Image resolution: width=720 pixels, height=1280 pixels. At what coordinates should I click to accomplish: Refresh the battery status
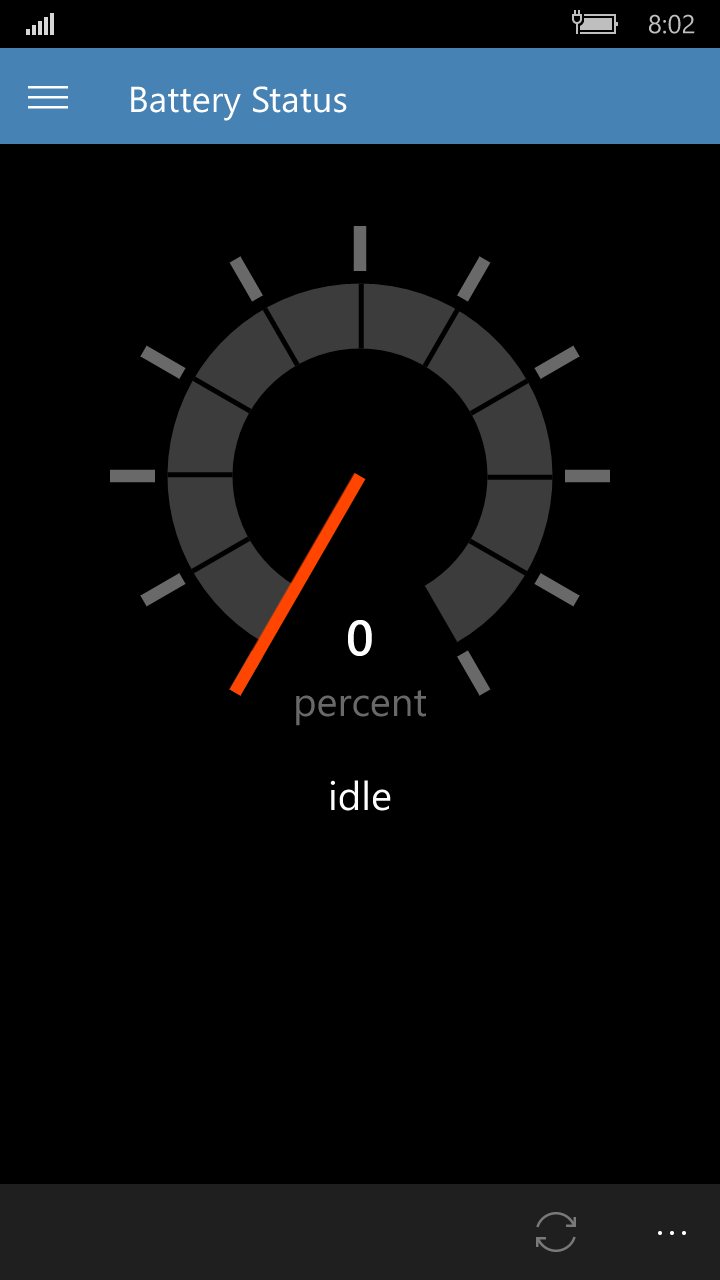coord(556,1231)
